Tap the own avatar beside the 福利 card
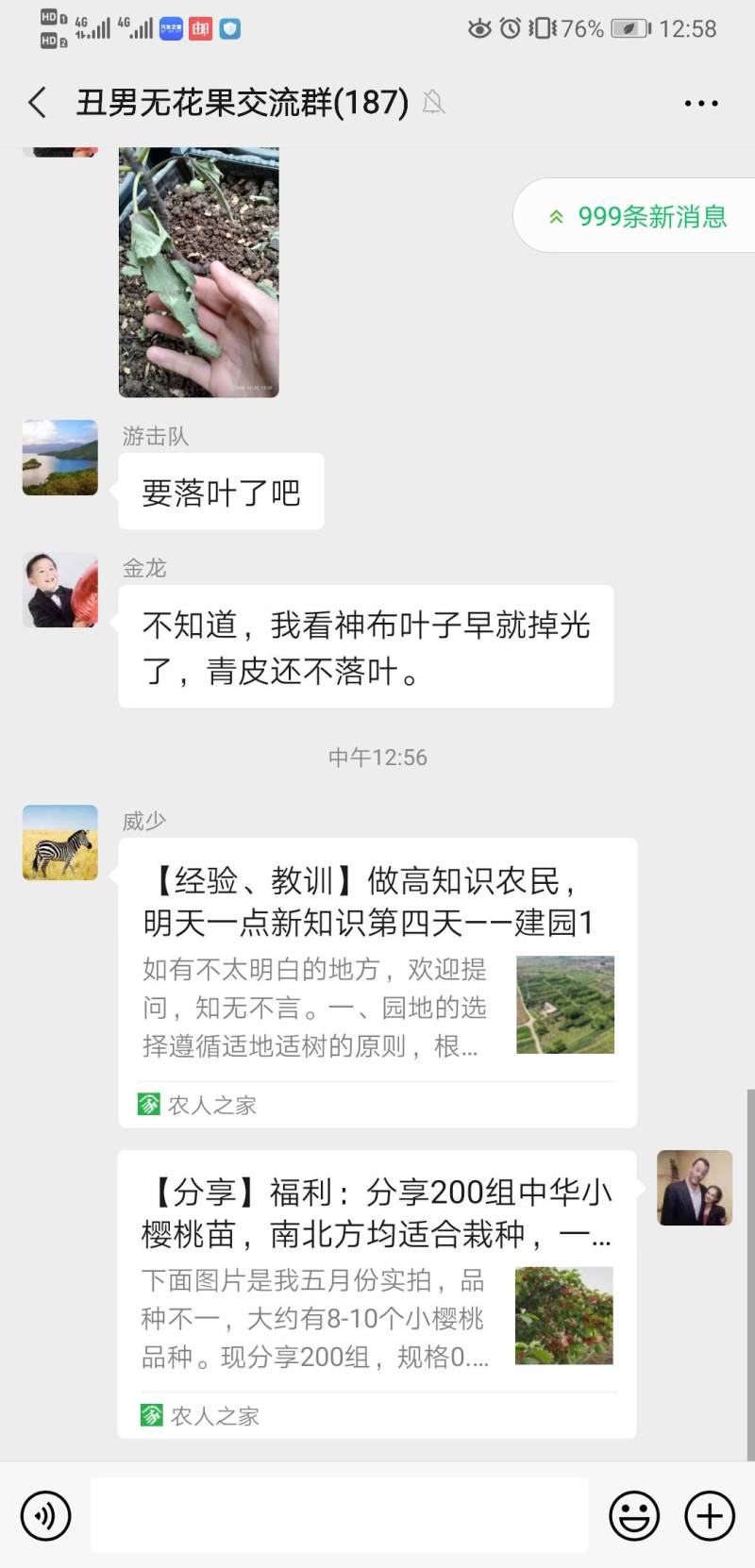Viewport: 755px width, 1568px height. [695, 1188]
